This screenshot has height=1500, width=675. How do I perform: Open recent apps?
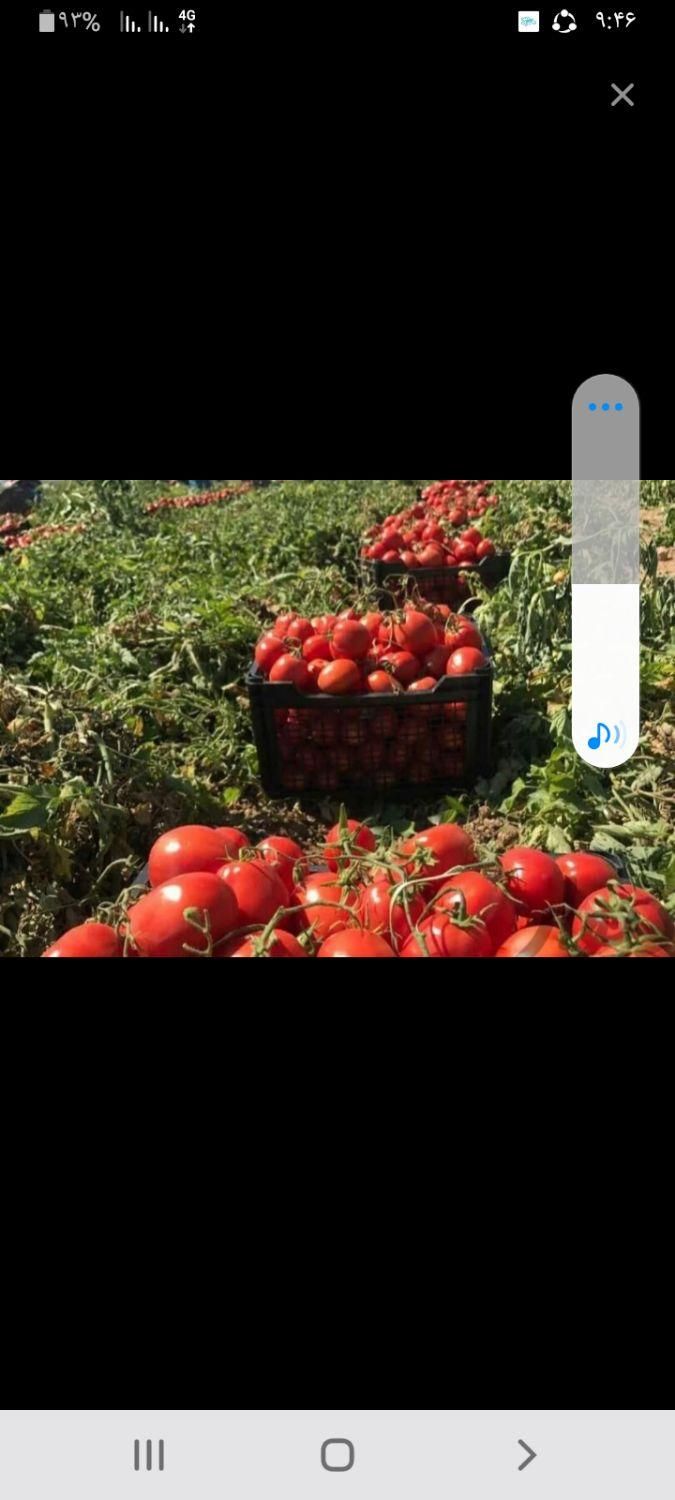pos(149,1455)
